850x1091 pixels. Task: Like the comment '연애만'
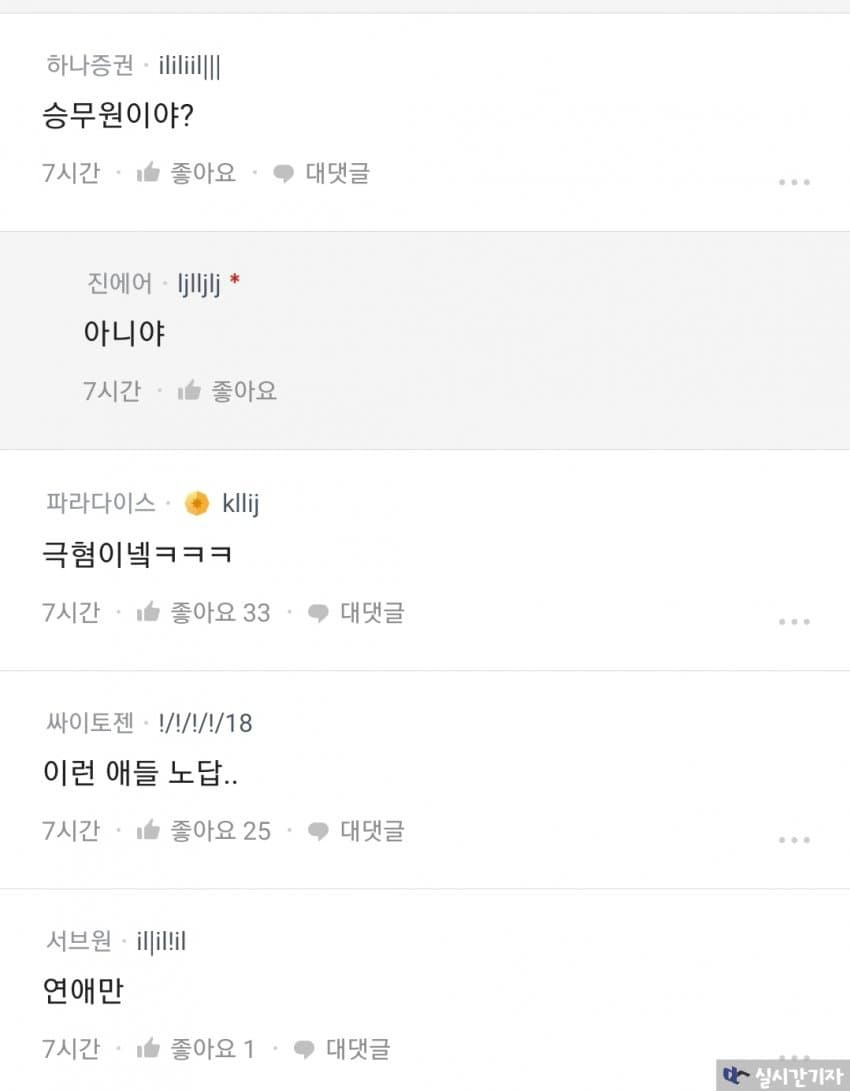coord(196,1049)
